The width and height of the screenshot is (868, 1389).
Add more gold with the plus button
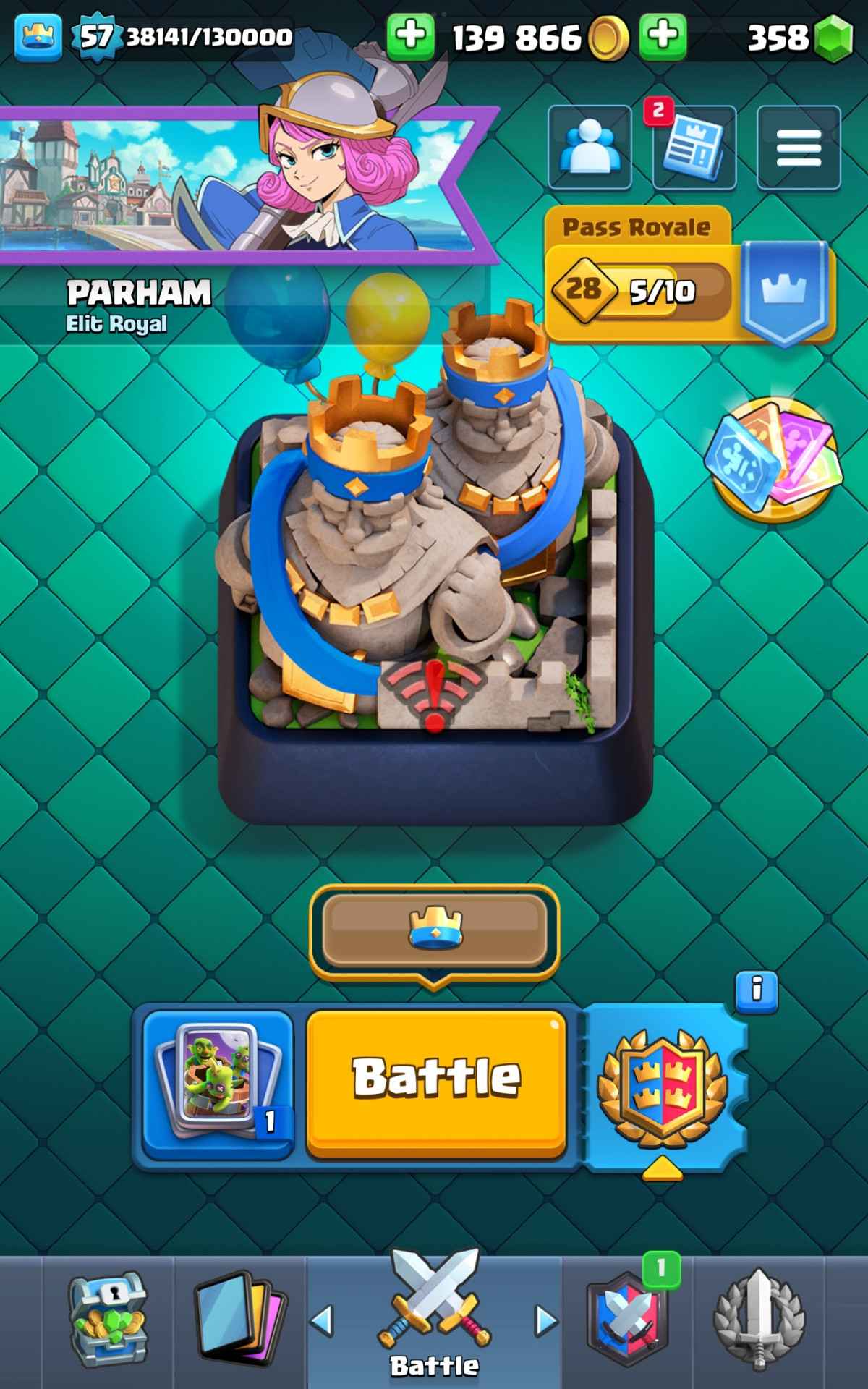[411, 36]
